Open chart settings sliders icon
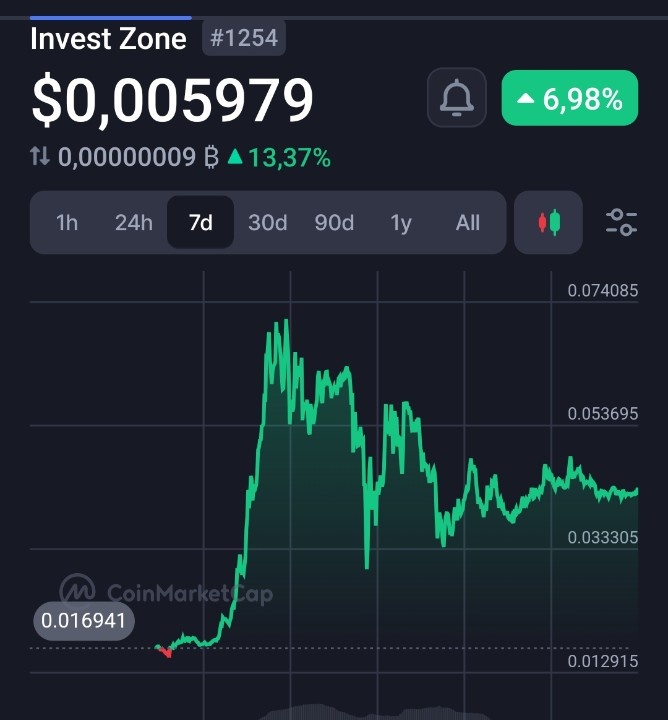Viewport: 668px width, 720px height. click(621, 223)
